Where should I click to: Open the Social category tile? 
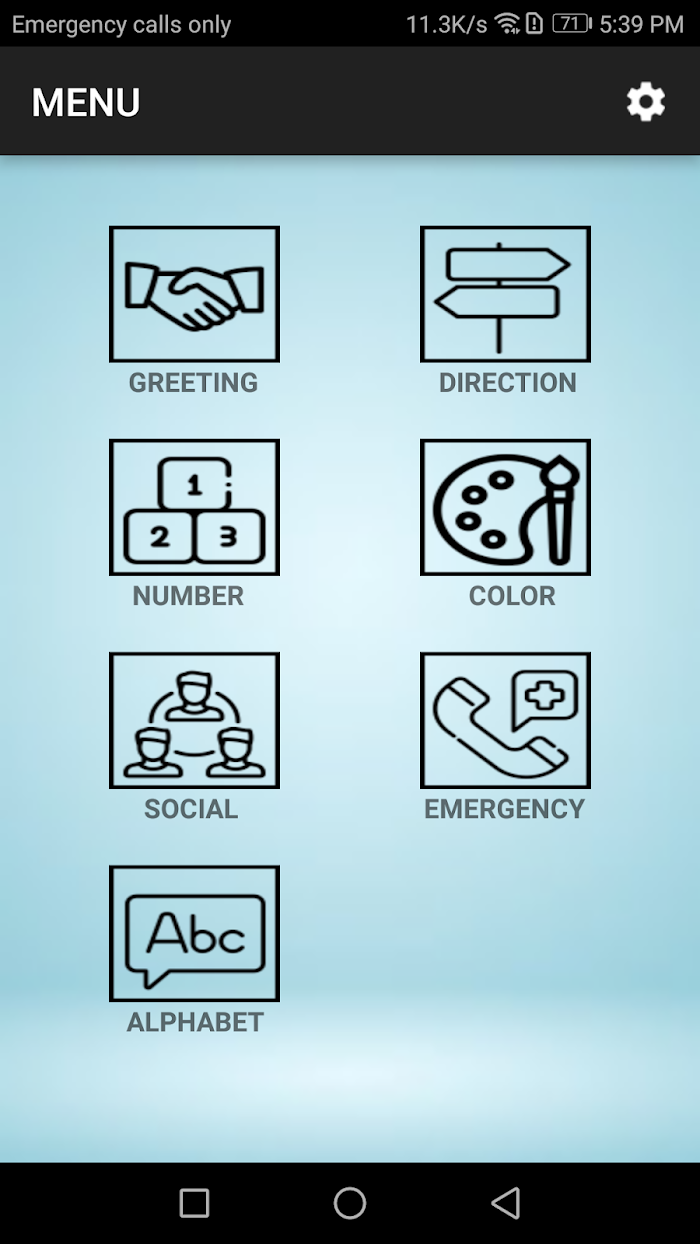pyautogui.click(x=194, y=720)
